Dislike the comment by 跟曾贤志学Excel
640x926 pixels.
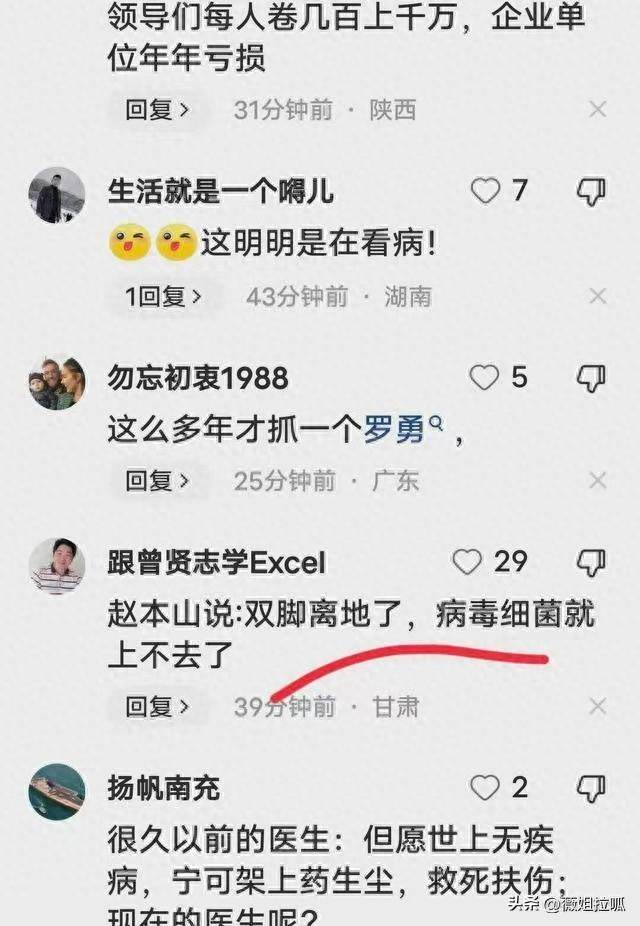592,562
